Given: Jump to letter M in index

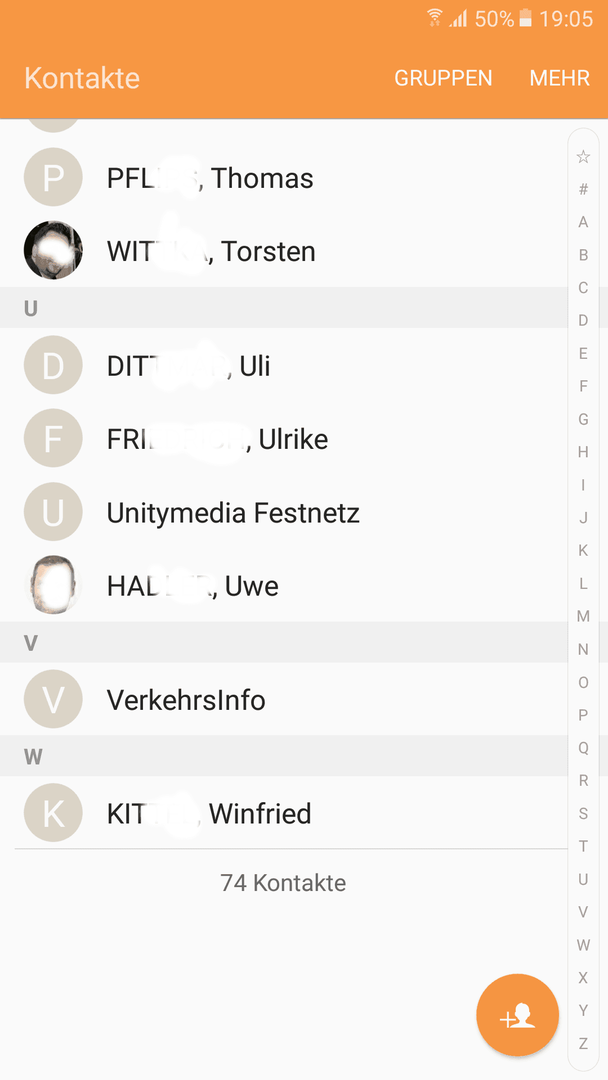Looking at the screenshot, I should click(583, 616).
